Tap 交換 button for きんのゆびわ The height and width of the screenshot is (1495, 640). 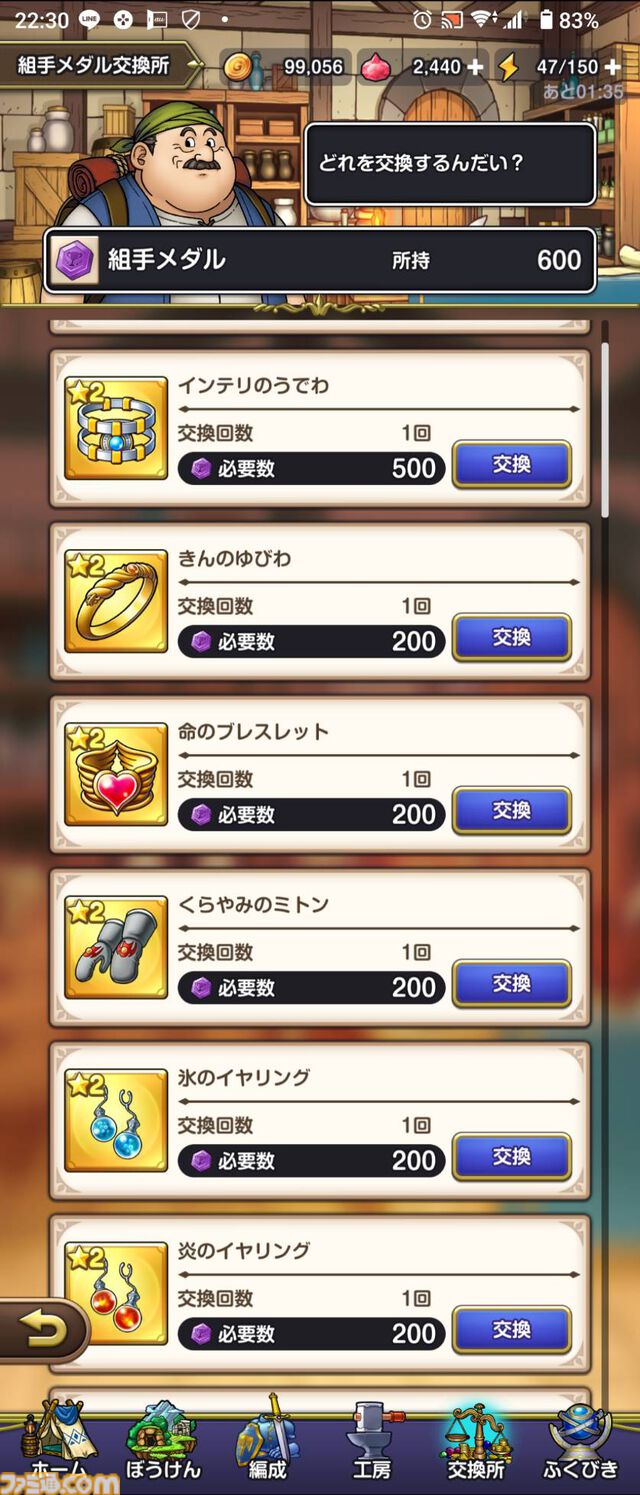click(x=511, y=638)
